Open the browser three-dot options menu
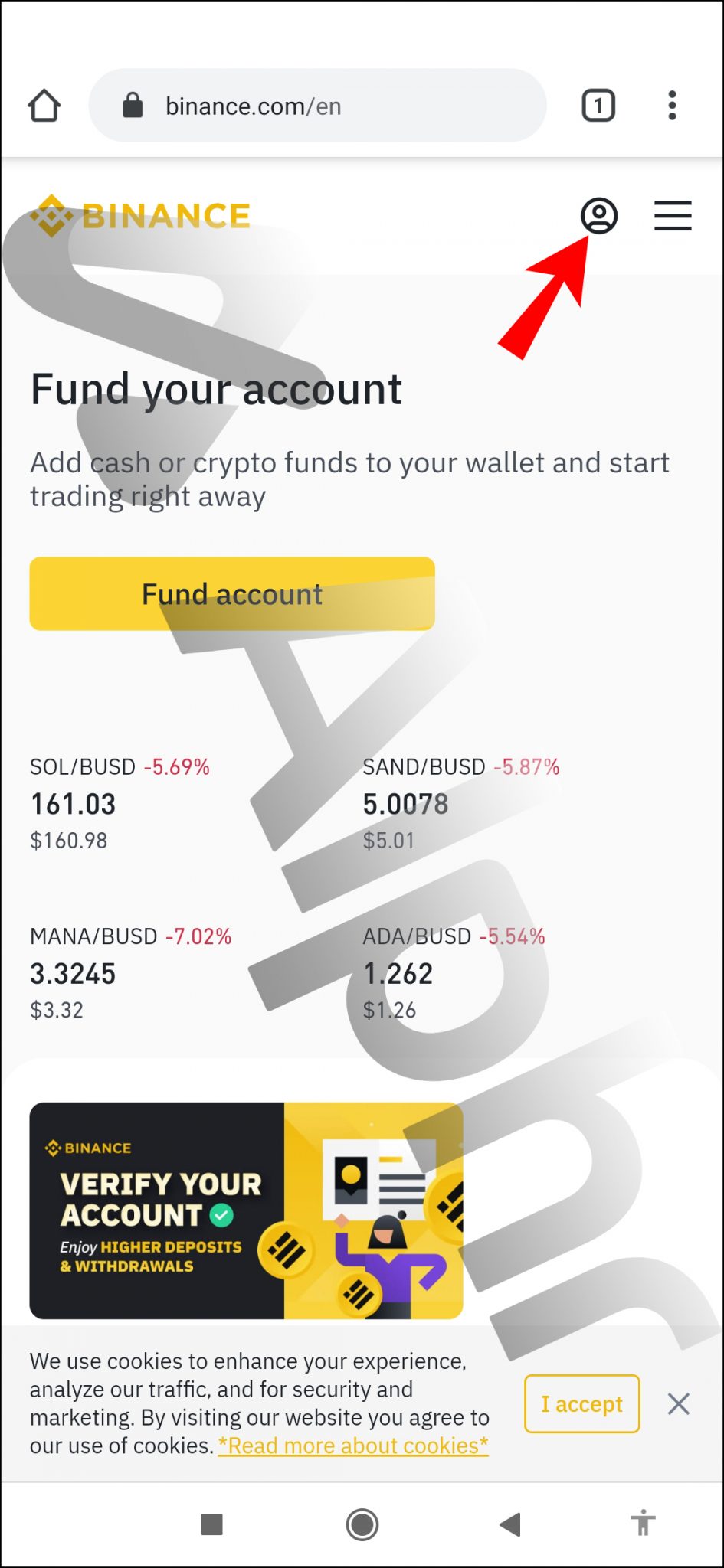 click(x=672, y=105)
